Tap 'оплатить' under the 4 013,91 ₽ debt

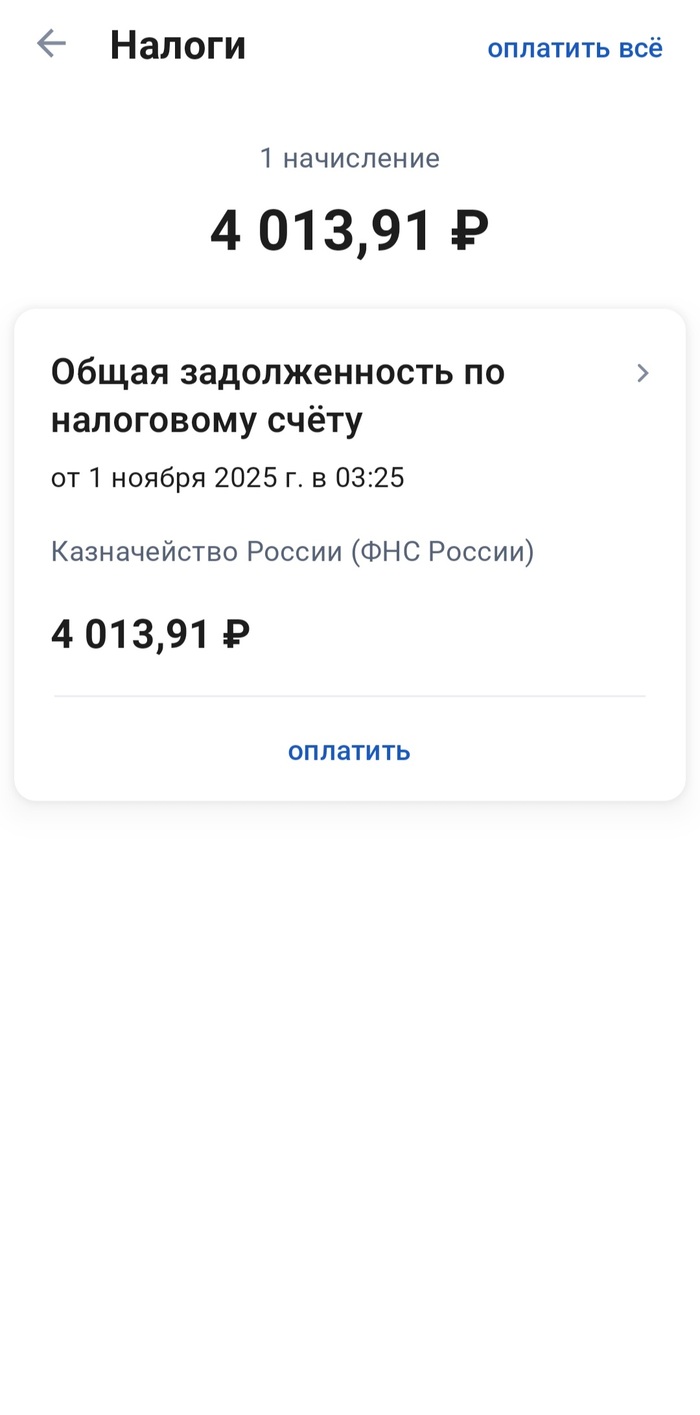point(349,751)
